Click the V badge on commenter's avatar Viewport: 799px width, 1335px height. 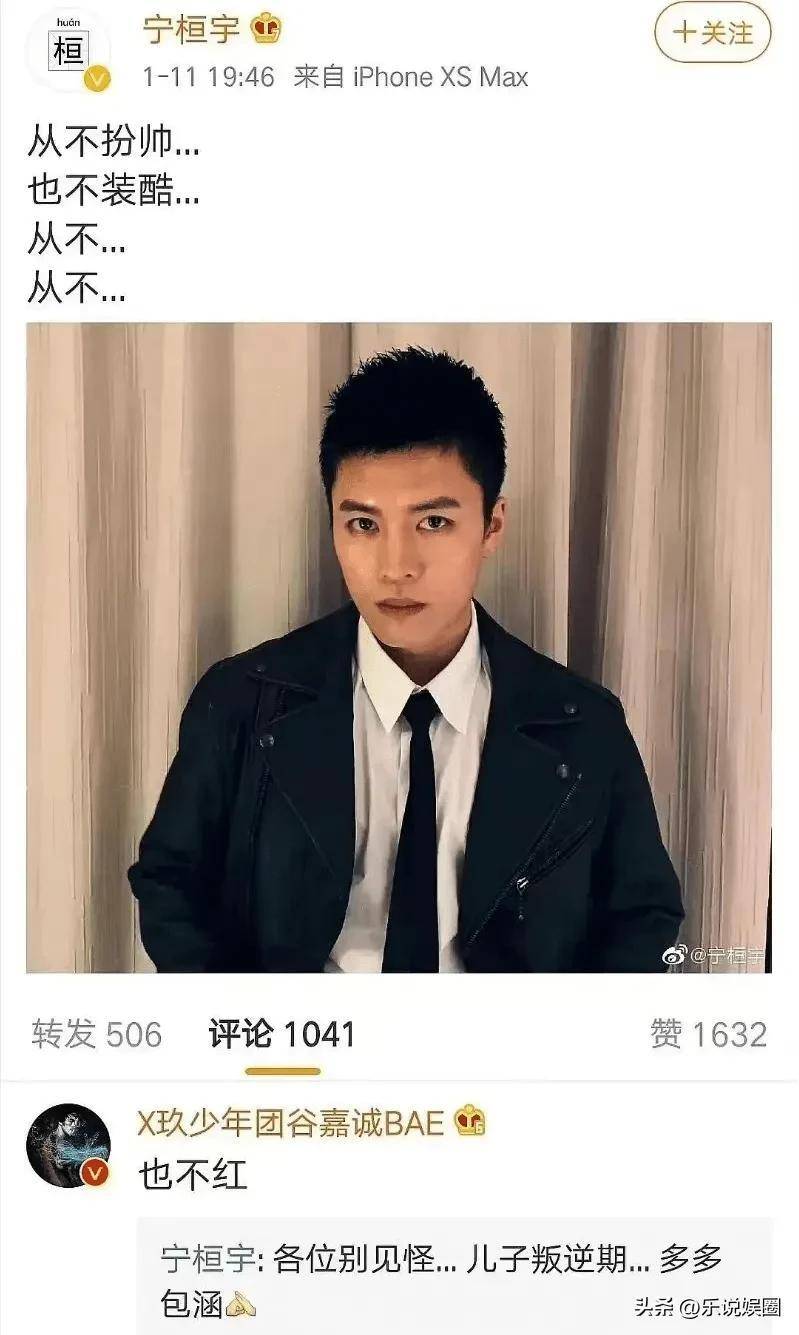(92, 1170)
